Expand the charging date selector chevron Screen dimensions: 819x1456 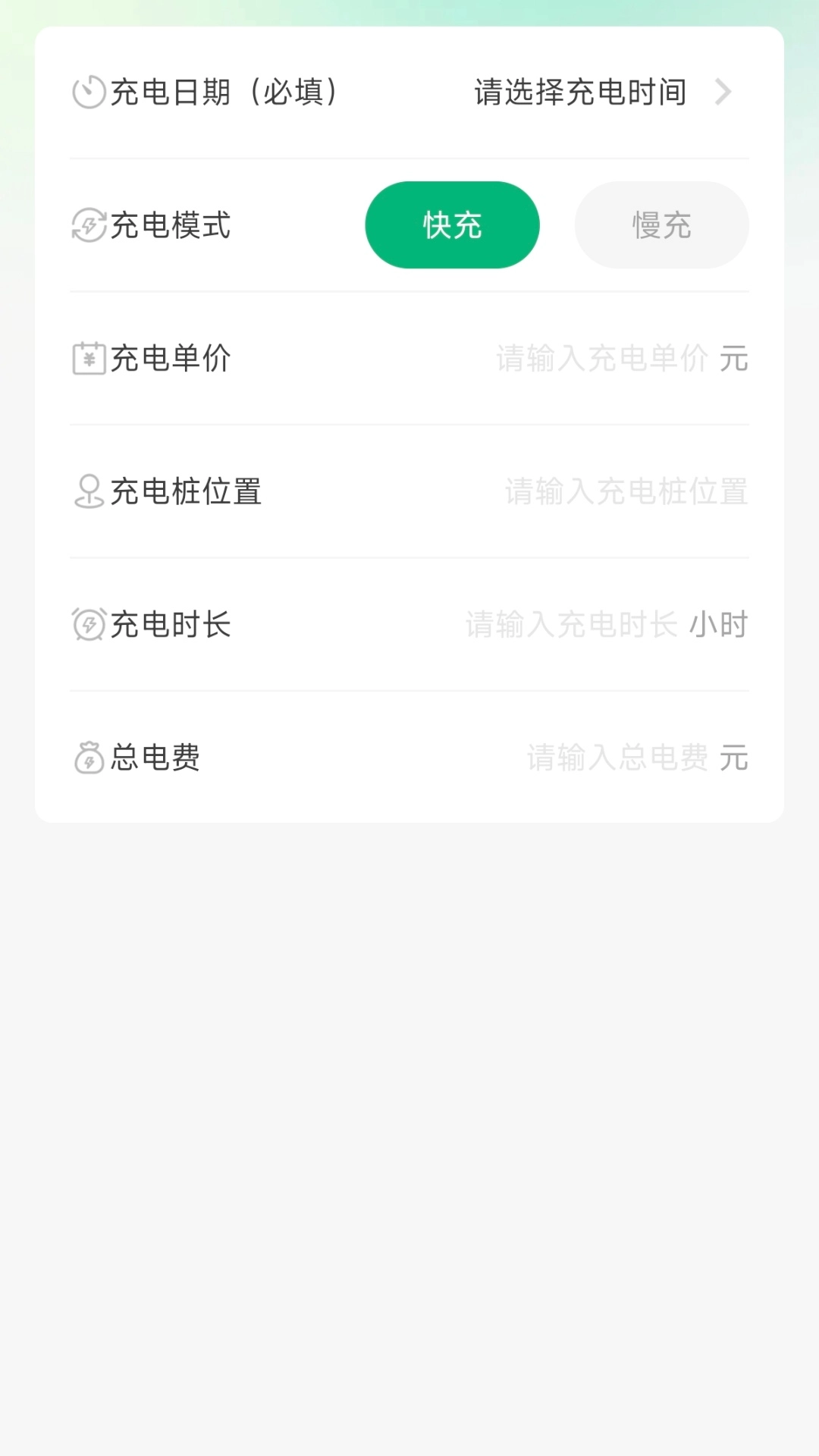tap(724, 92)
